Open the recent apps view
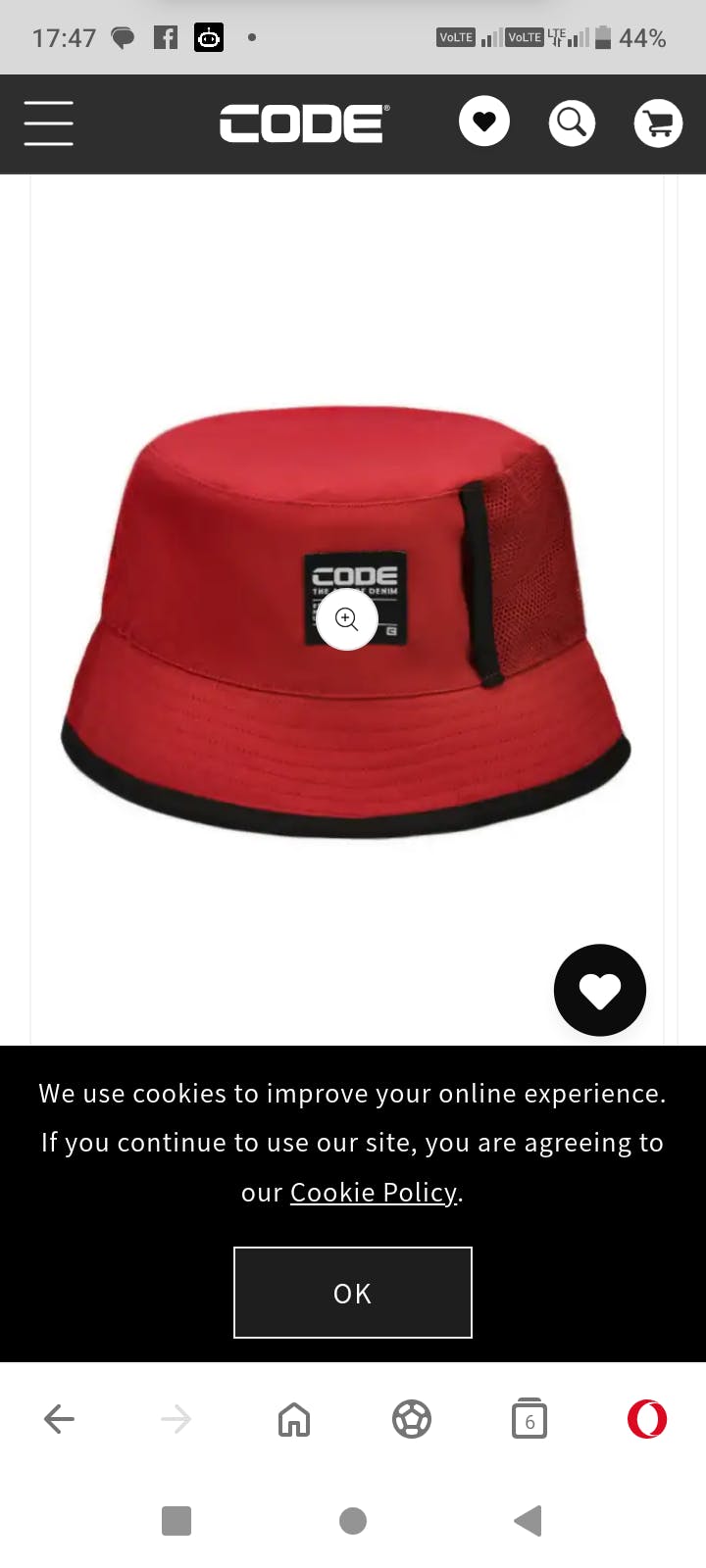Image resolution: width=706 pixels, height=1568 pixels. [176, 1521]
